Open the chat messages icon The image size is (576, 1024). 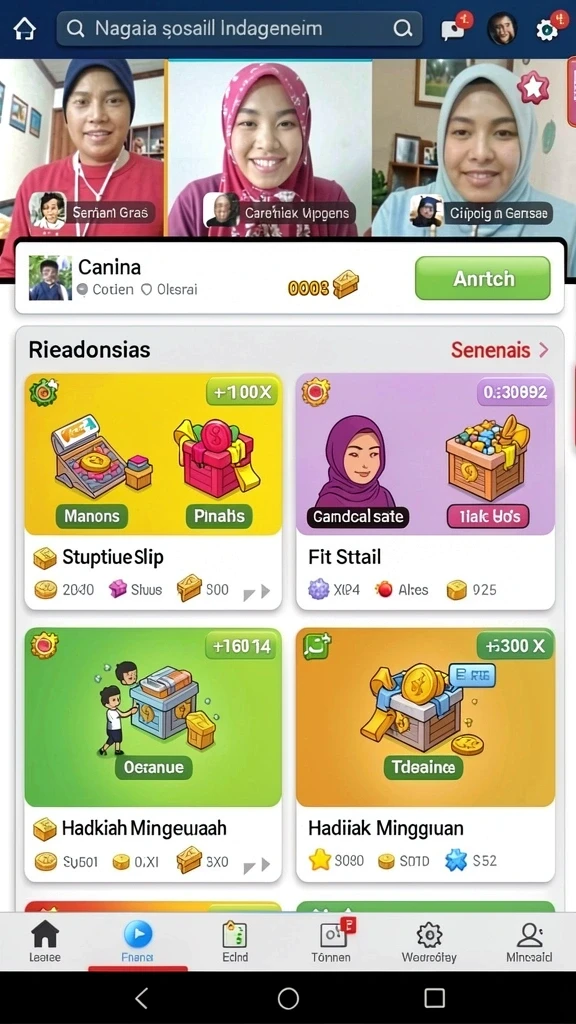click(x=454, y=28)
